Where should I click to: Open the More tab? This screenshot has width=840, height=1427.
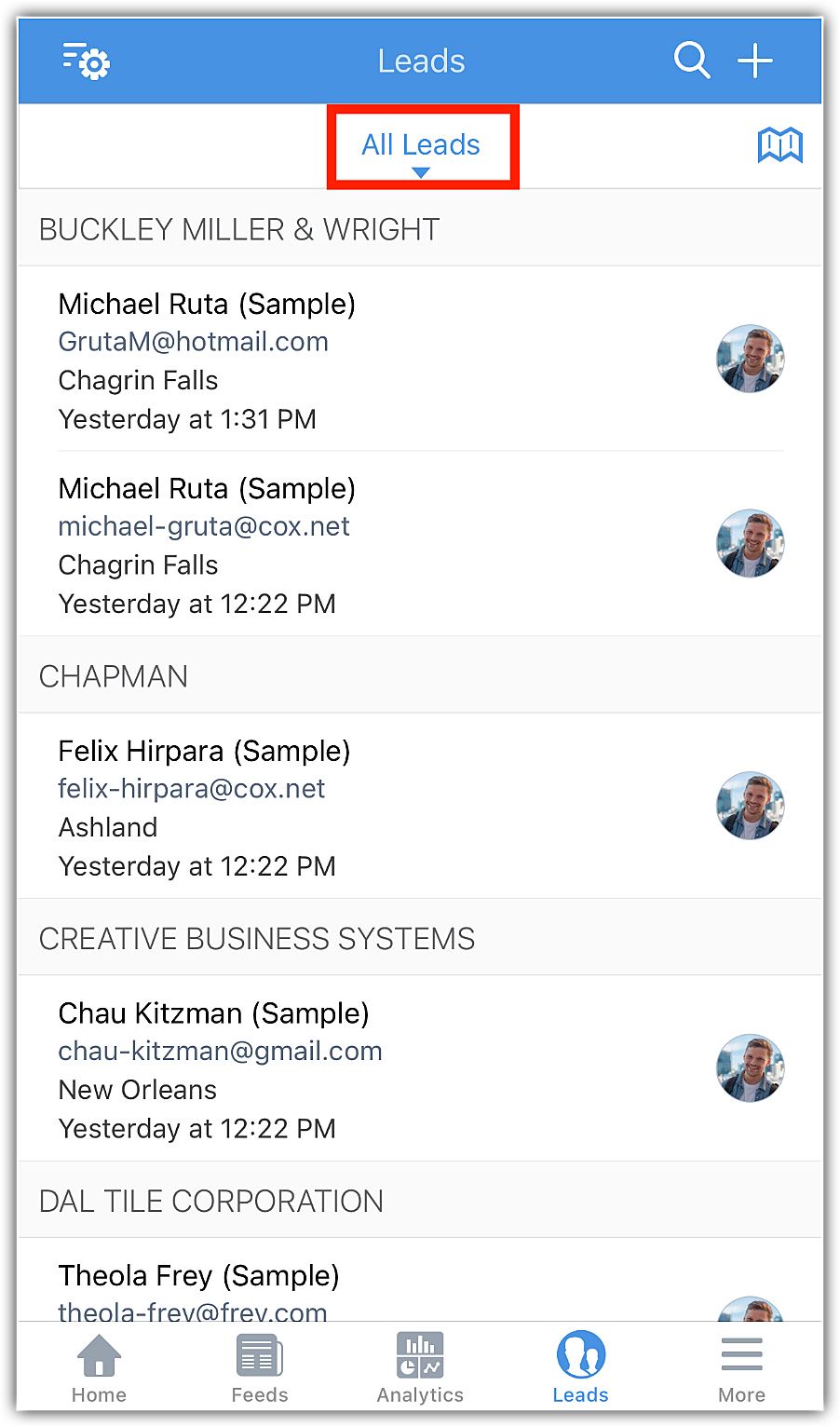click(741, 1367)
